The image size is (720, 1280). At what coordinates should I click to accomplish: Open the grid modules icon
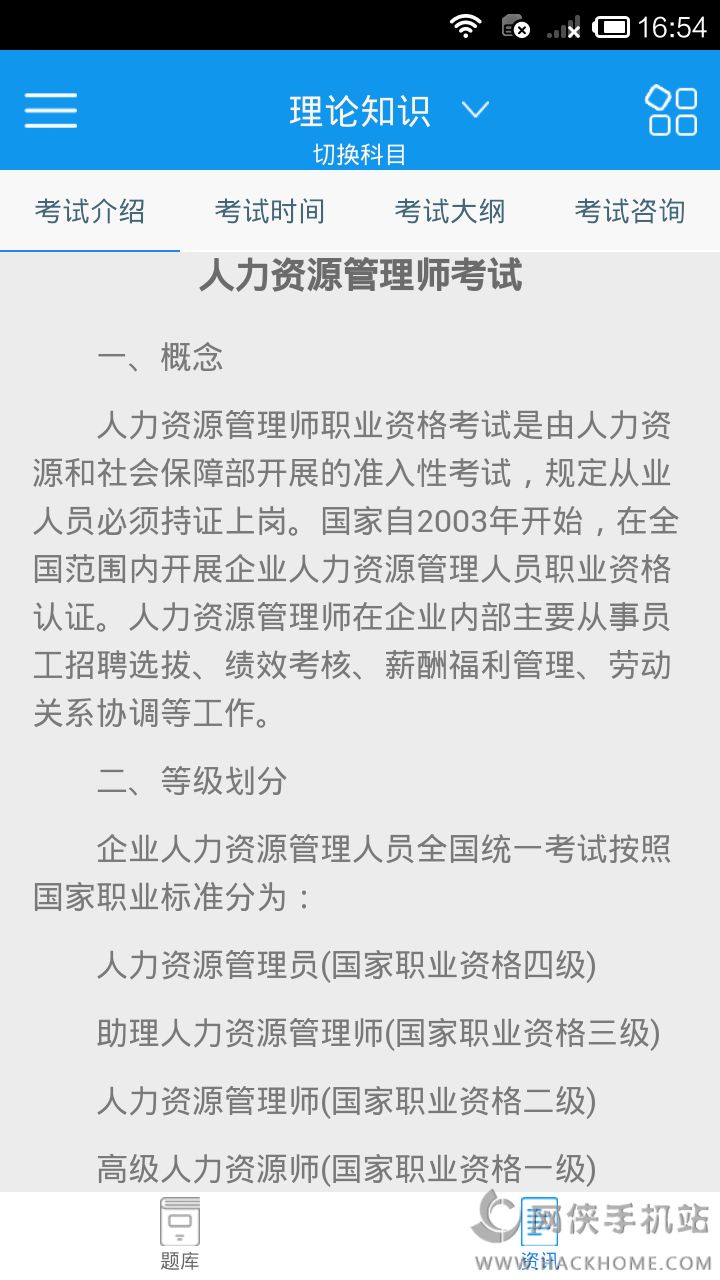pos(671,110)
